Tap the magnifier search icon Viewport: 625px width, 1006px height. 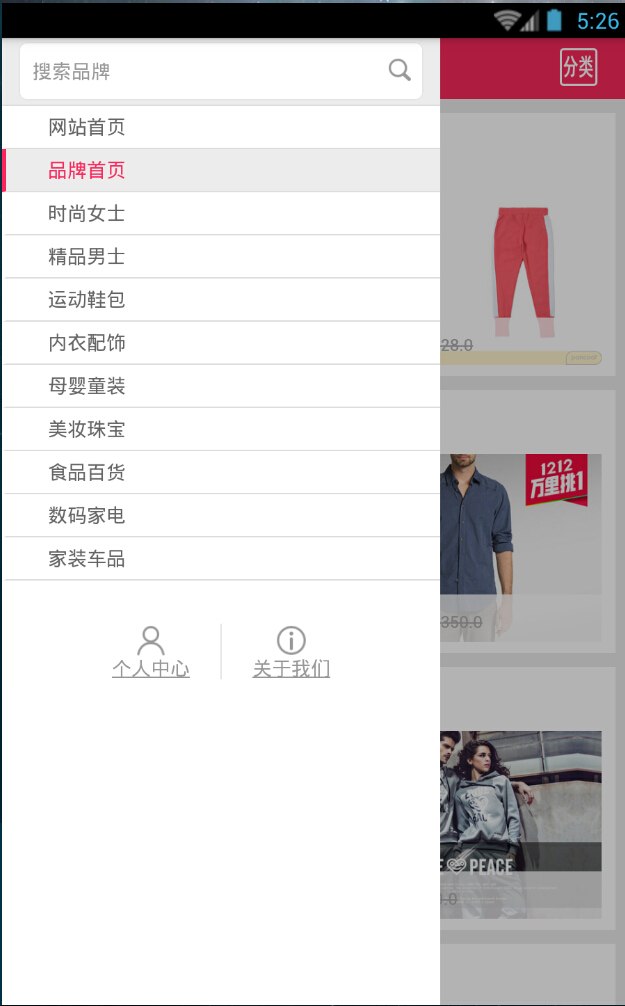[x=399, y=70]
